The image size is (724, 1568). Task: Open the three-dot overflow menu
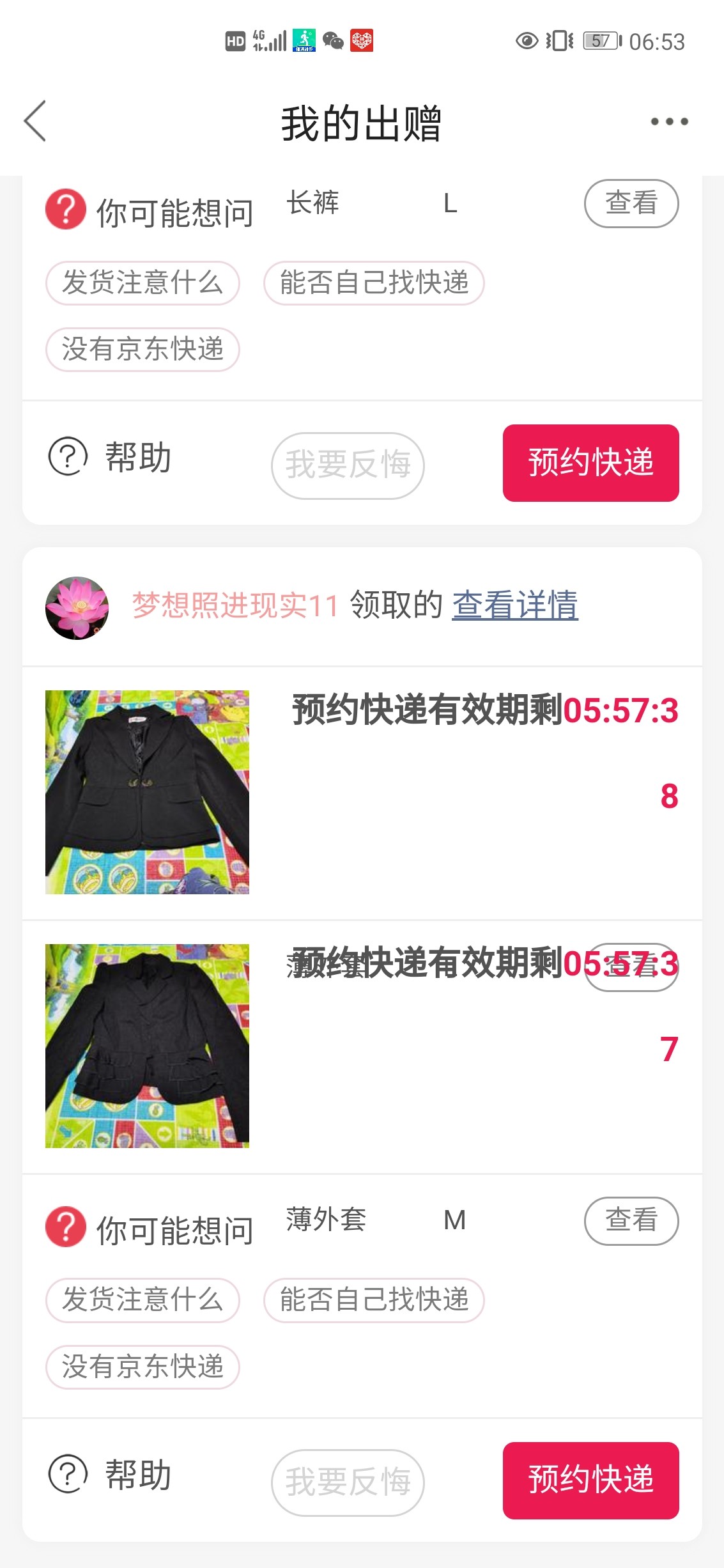click(x=669, y=121)
